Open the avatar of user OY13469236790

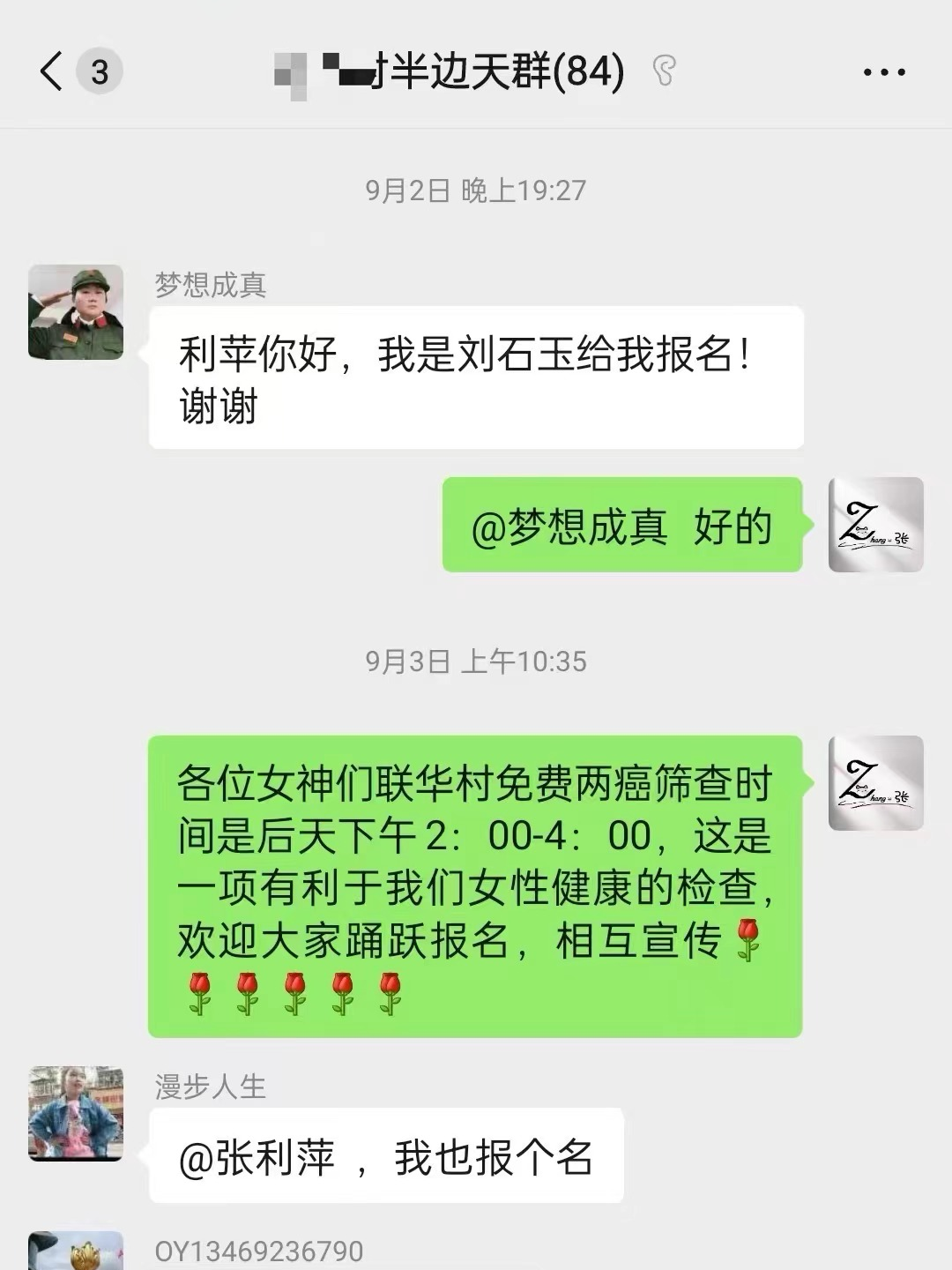[76, 1252]
